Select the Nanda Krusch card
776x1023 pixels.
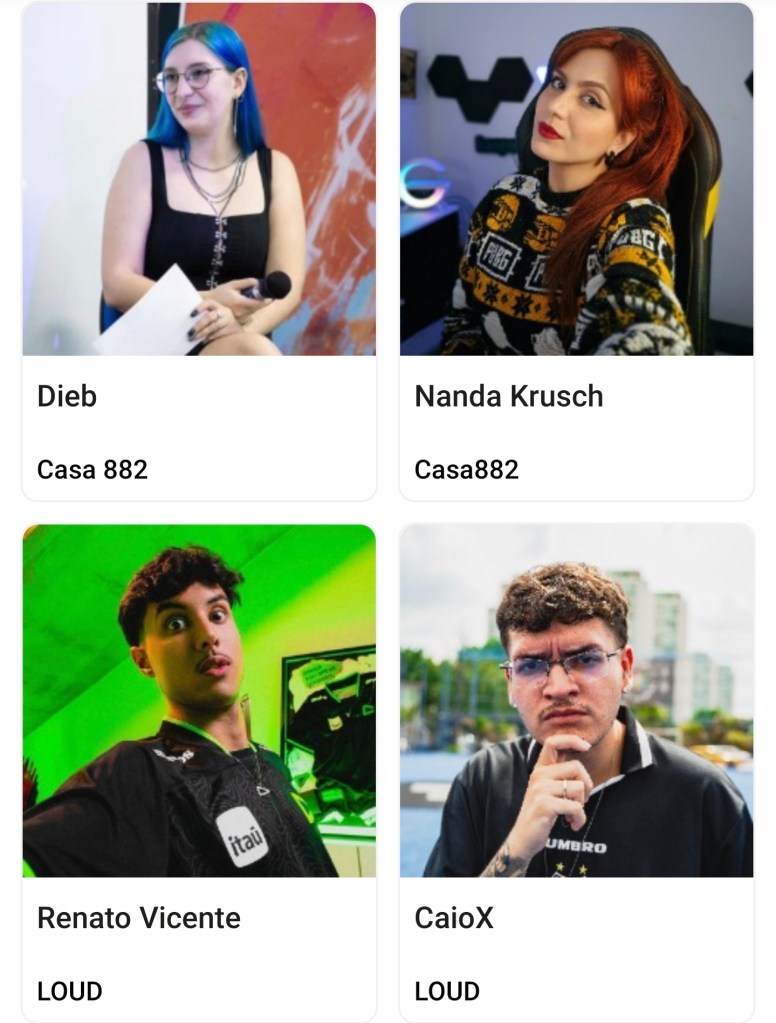(576, 250)
